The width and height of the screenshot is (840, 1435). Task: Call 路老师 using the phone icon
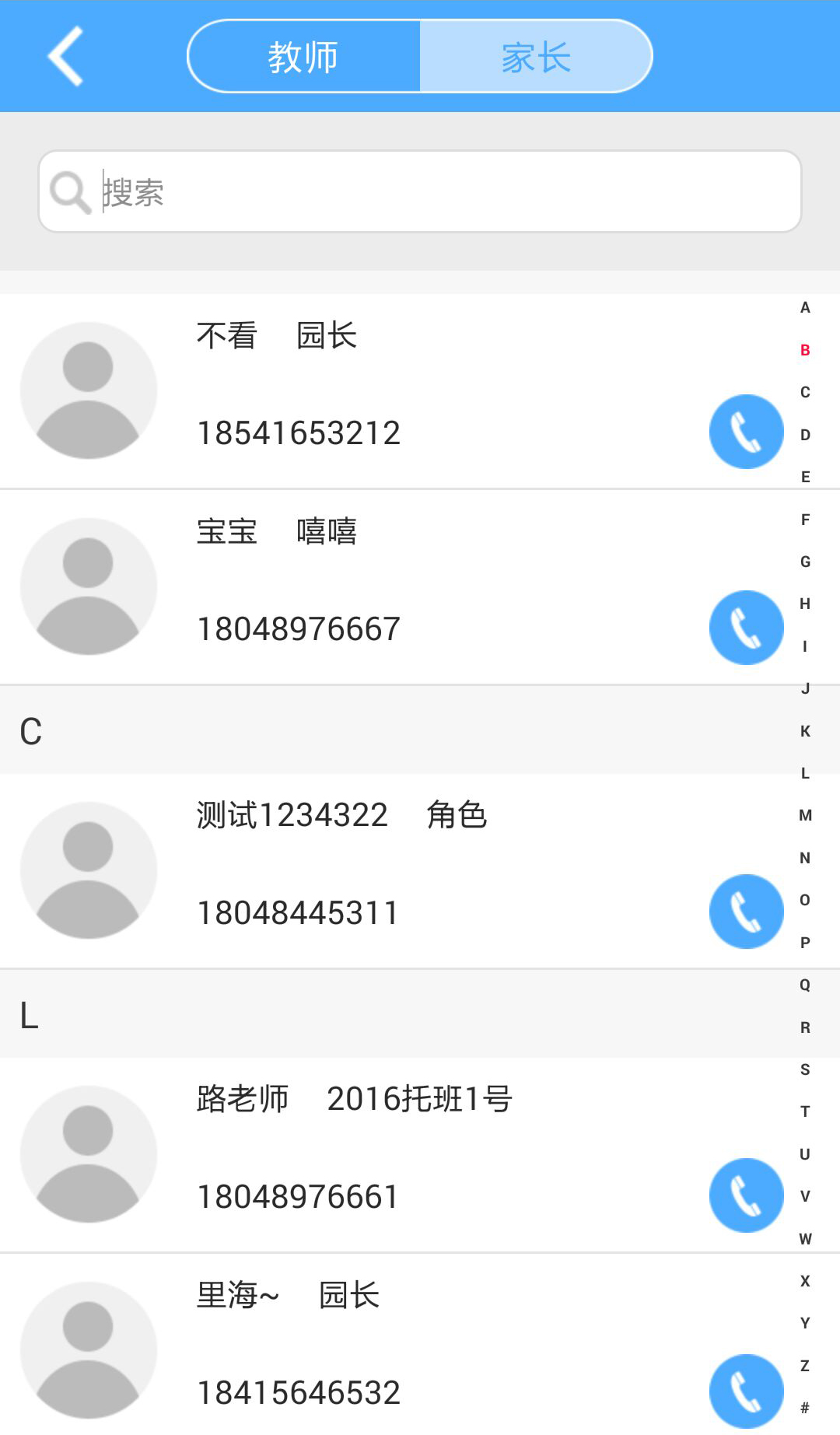click(746, 1195)
